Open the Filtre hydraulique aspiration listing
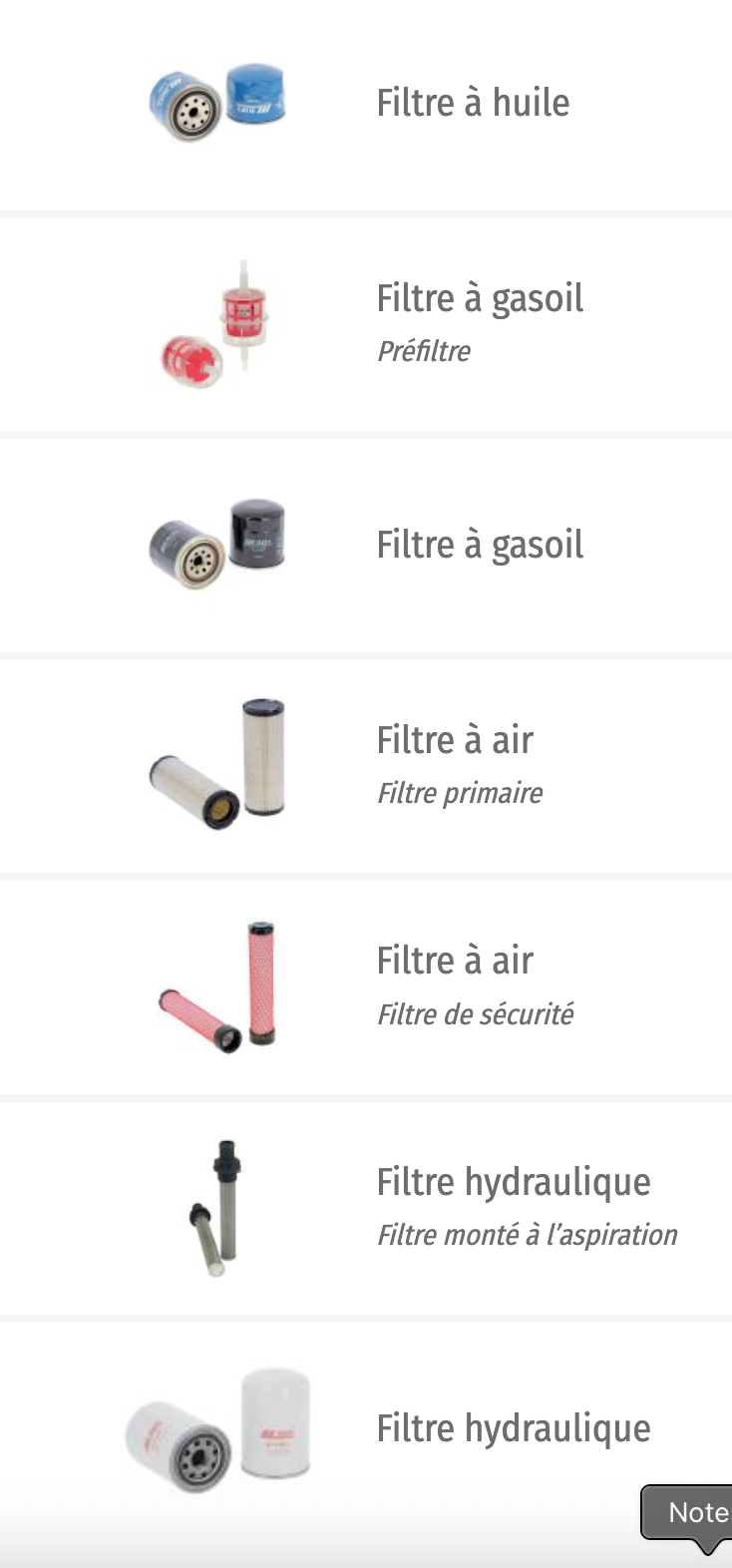Viewport: 732px width, 1568px height. tap(514, 1182)
